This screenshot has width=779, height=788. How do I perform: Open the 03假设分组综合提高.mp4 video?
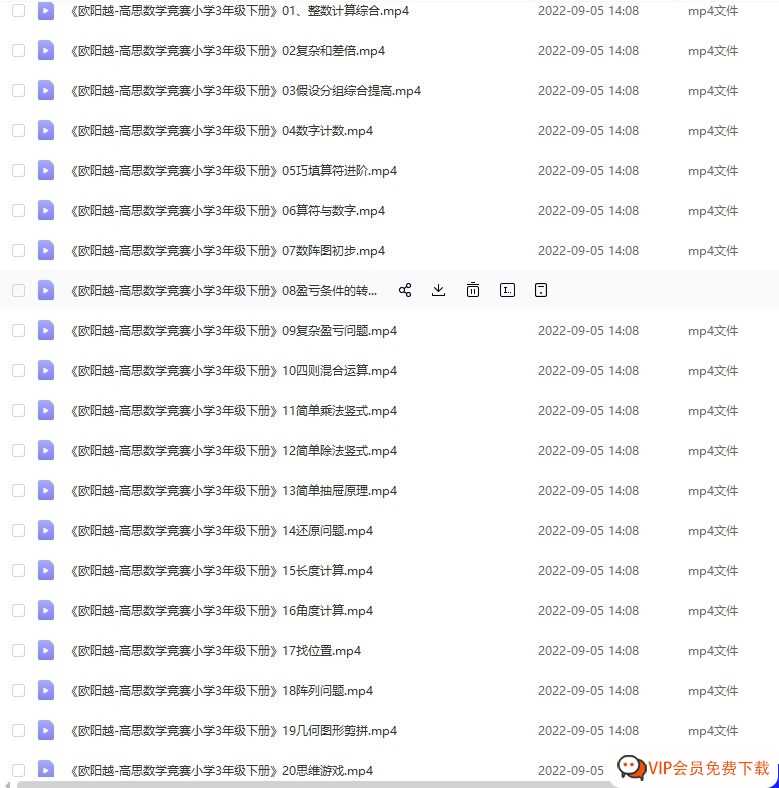[x=246, y=91]
